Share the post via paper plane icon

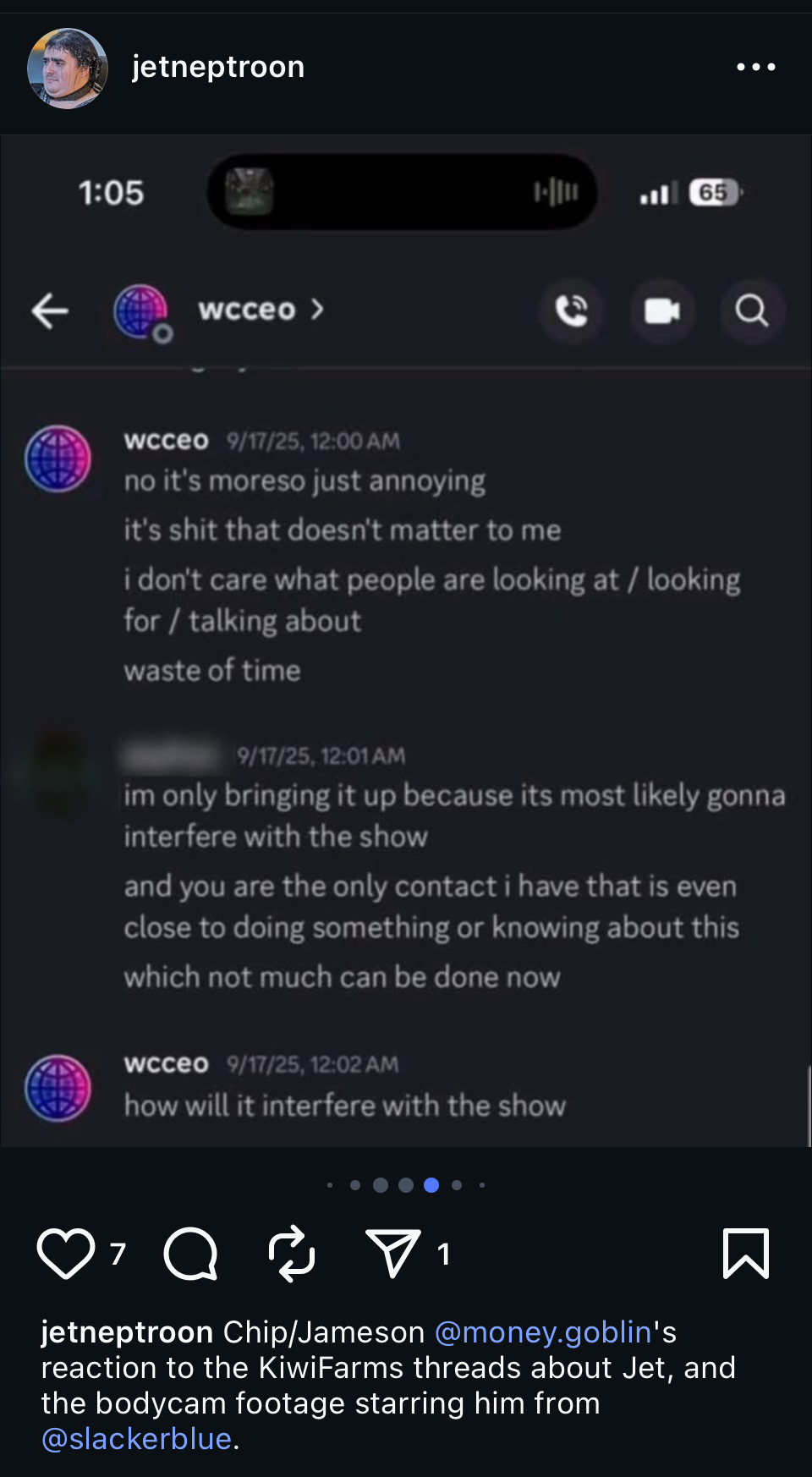tap(392, 1253)
